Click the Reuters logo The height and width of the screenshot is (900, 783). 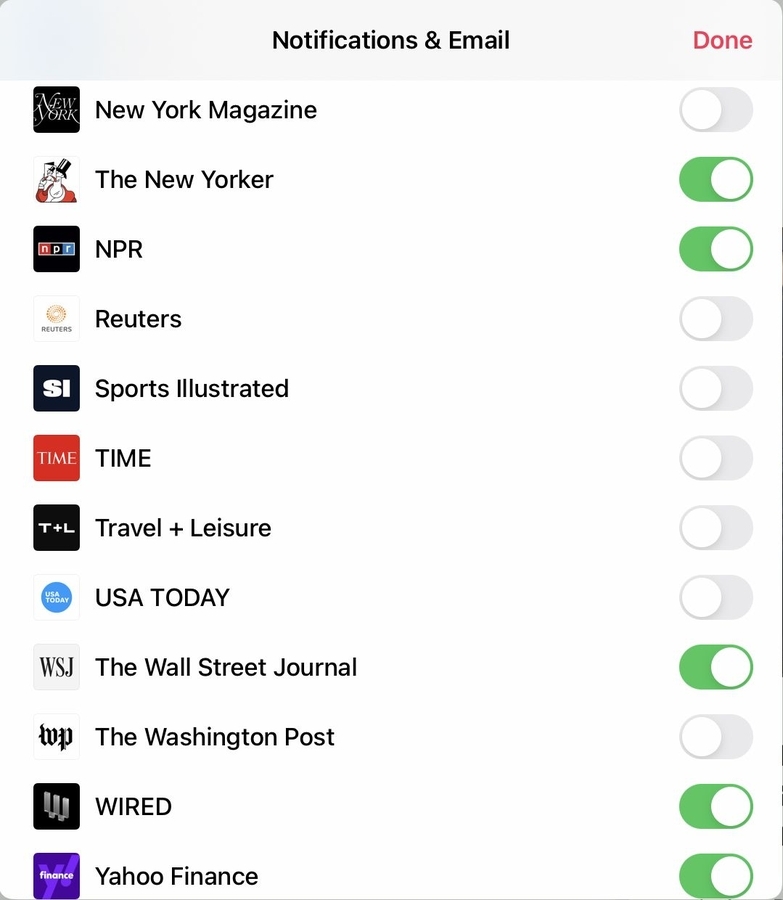point(56,319)
